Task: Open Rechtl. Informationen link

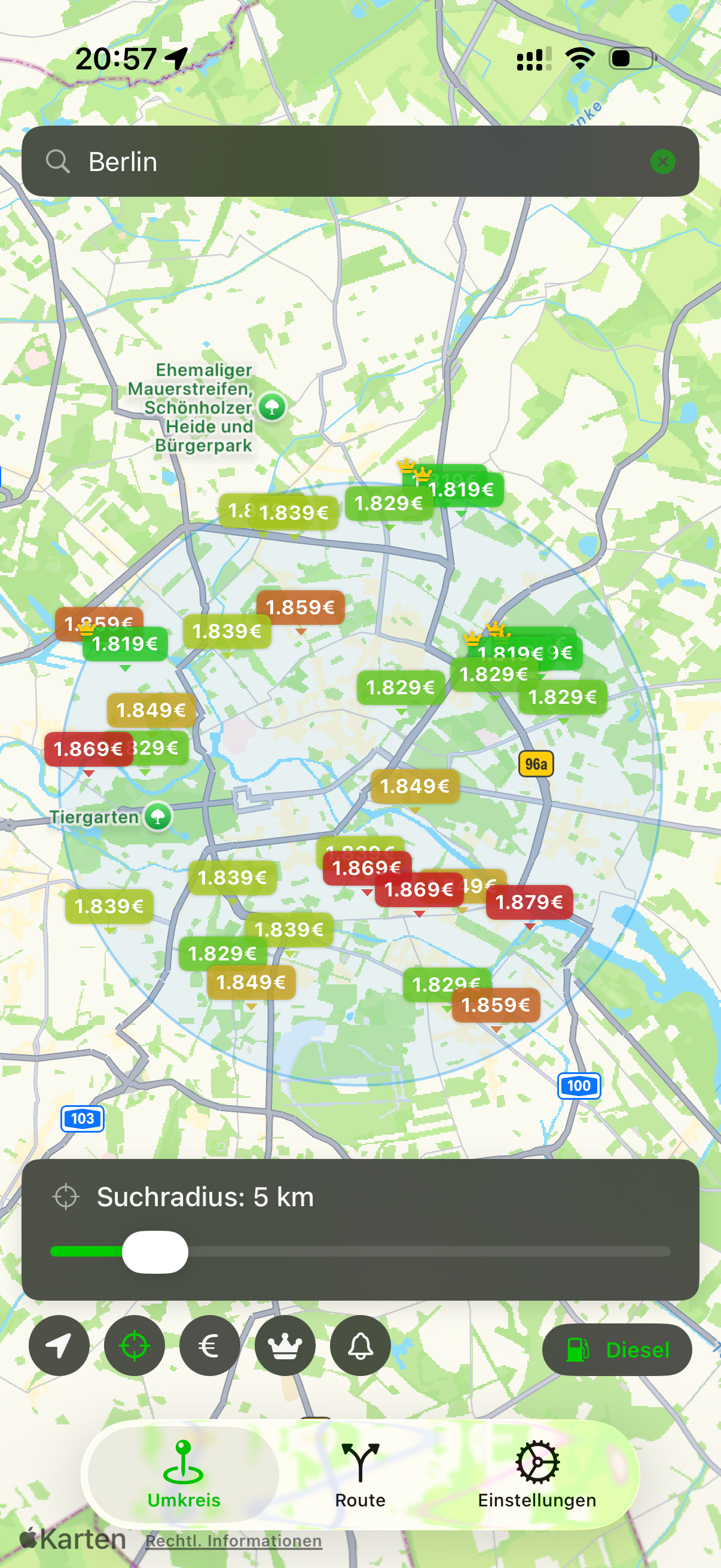Action: (x=234, y=1540)
